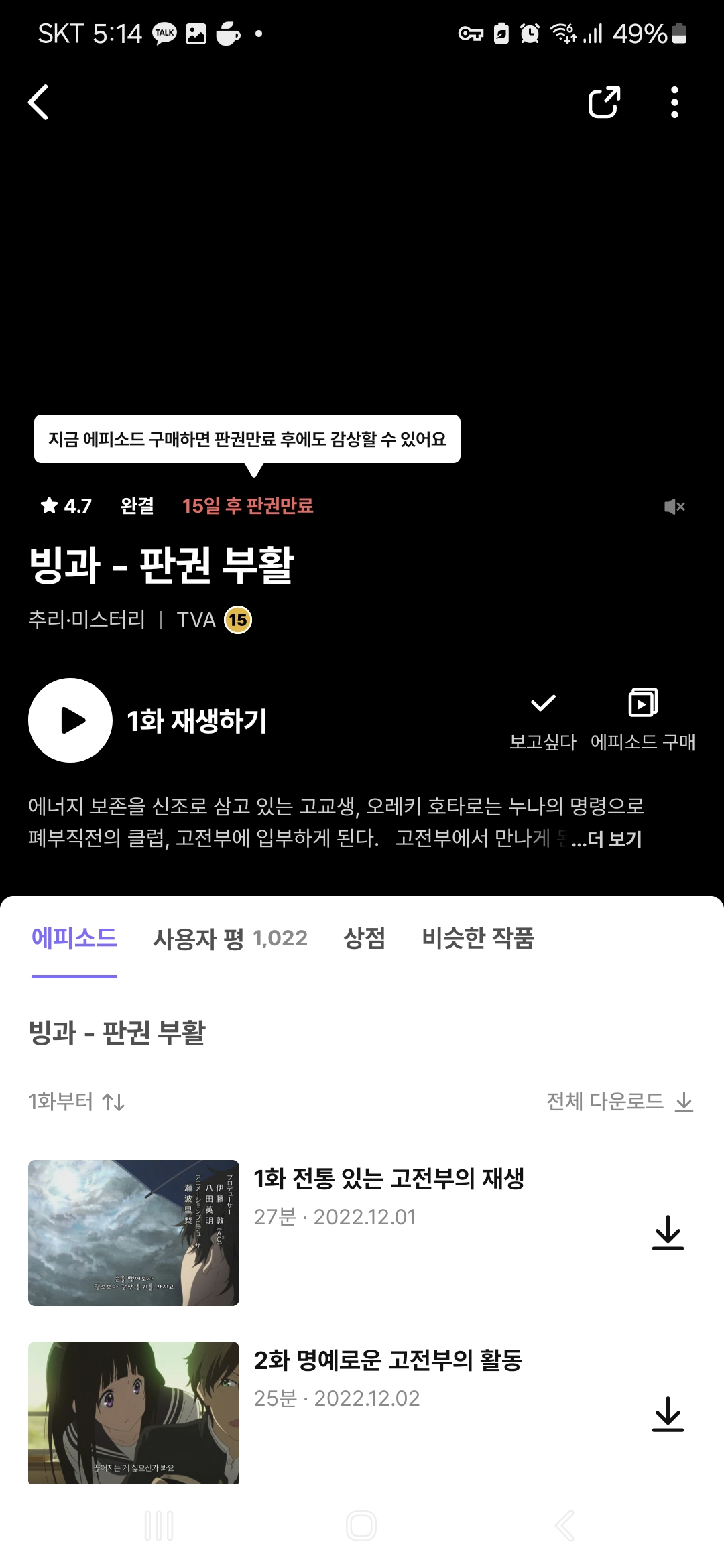Switch to the 사용자 평 tab
The height and width of the screenshot is (1568, 724).
point(230,938)
